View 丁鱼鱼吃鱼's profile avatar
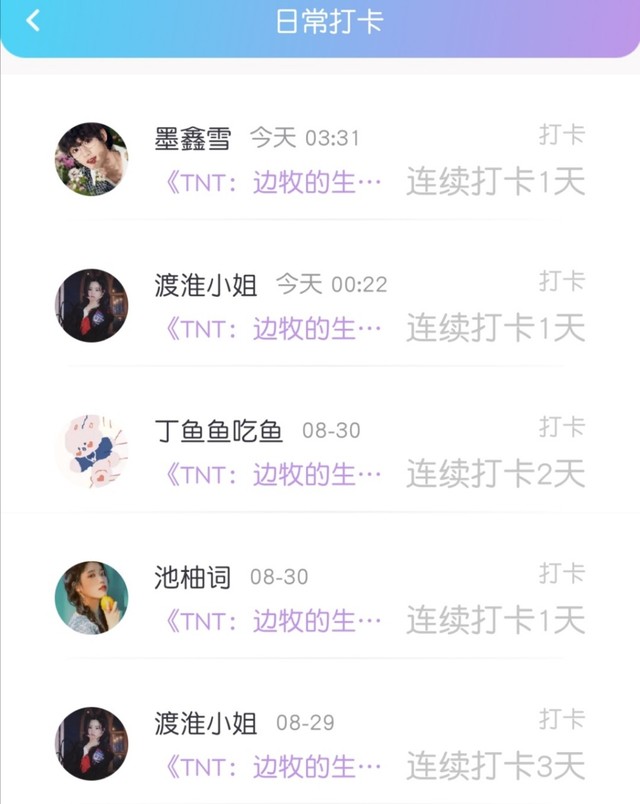This screenshot has width=640, height=804. click(x=91, y=451)
